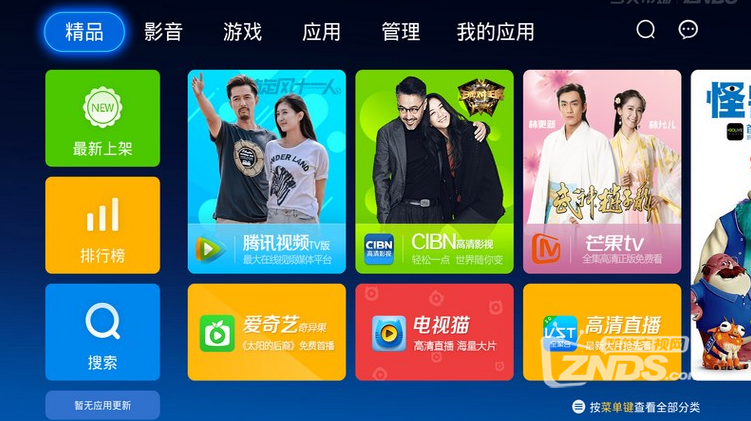The image size is (751, 421).
Task: Open the 爱奇艺 app card
Action: pos(267,332)
